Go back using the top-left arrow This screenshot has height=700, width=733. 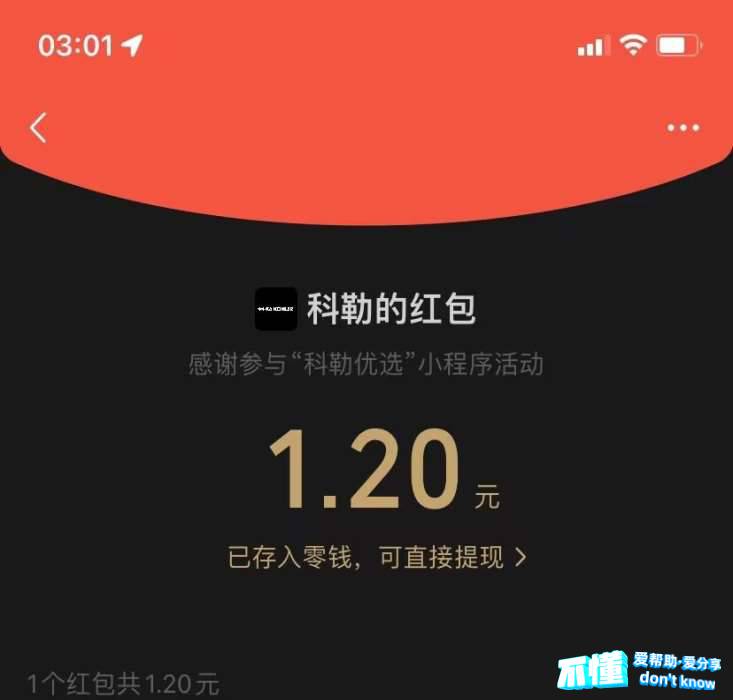pyautogui.click(x=38, y=128)
